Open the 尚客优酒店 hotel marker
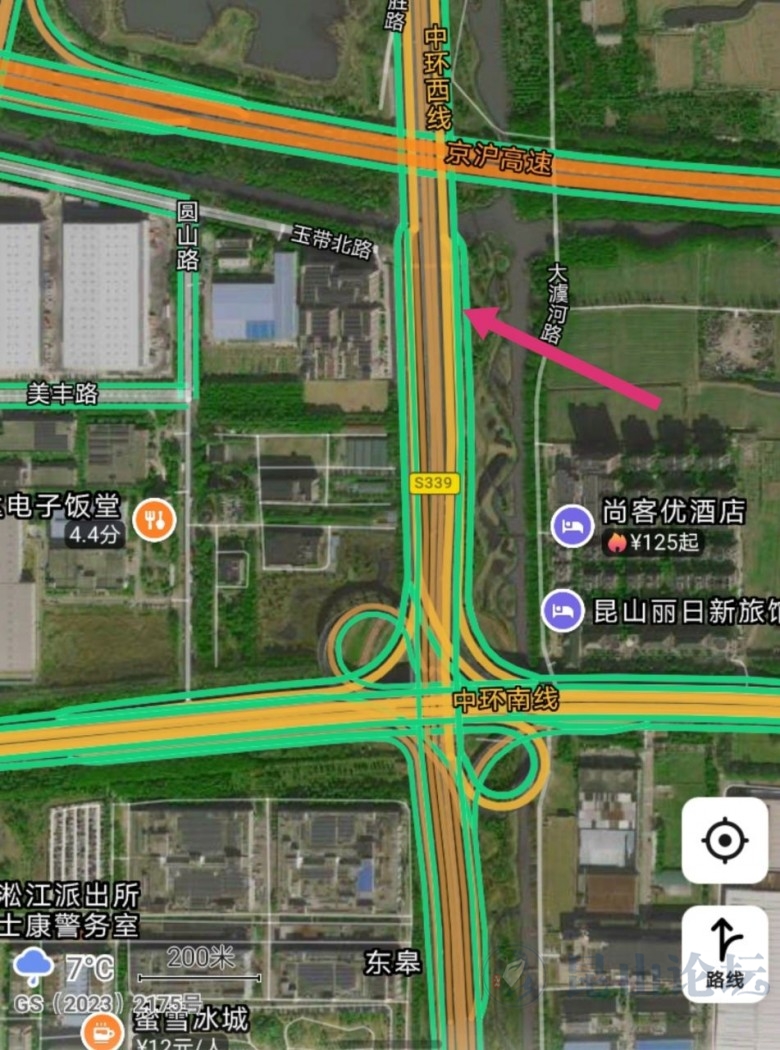 point(570,526)
